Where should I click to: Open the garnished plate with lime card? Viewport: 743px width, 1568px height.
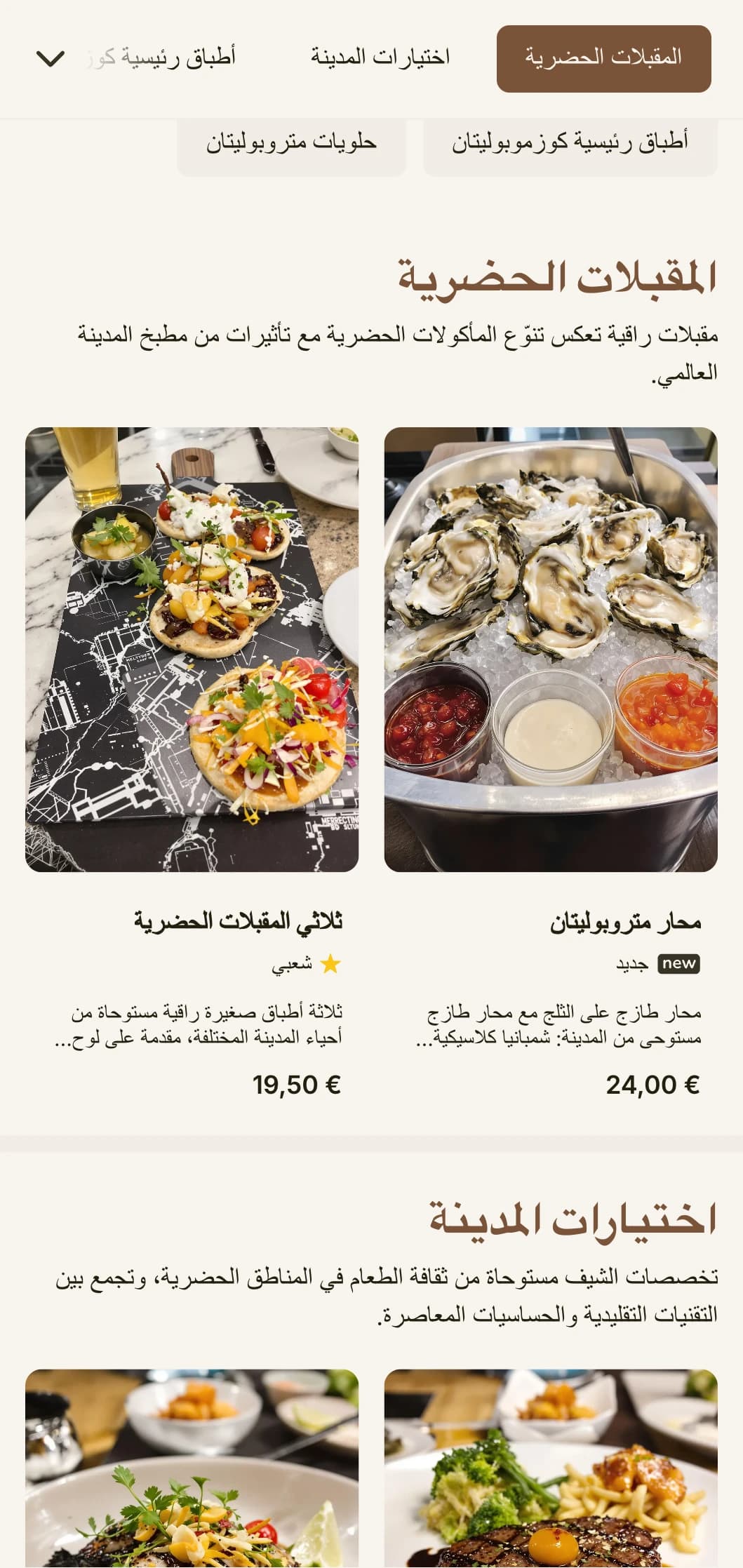192,1470
